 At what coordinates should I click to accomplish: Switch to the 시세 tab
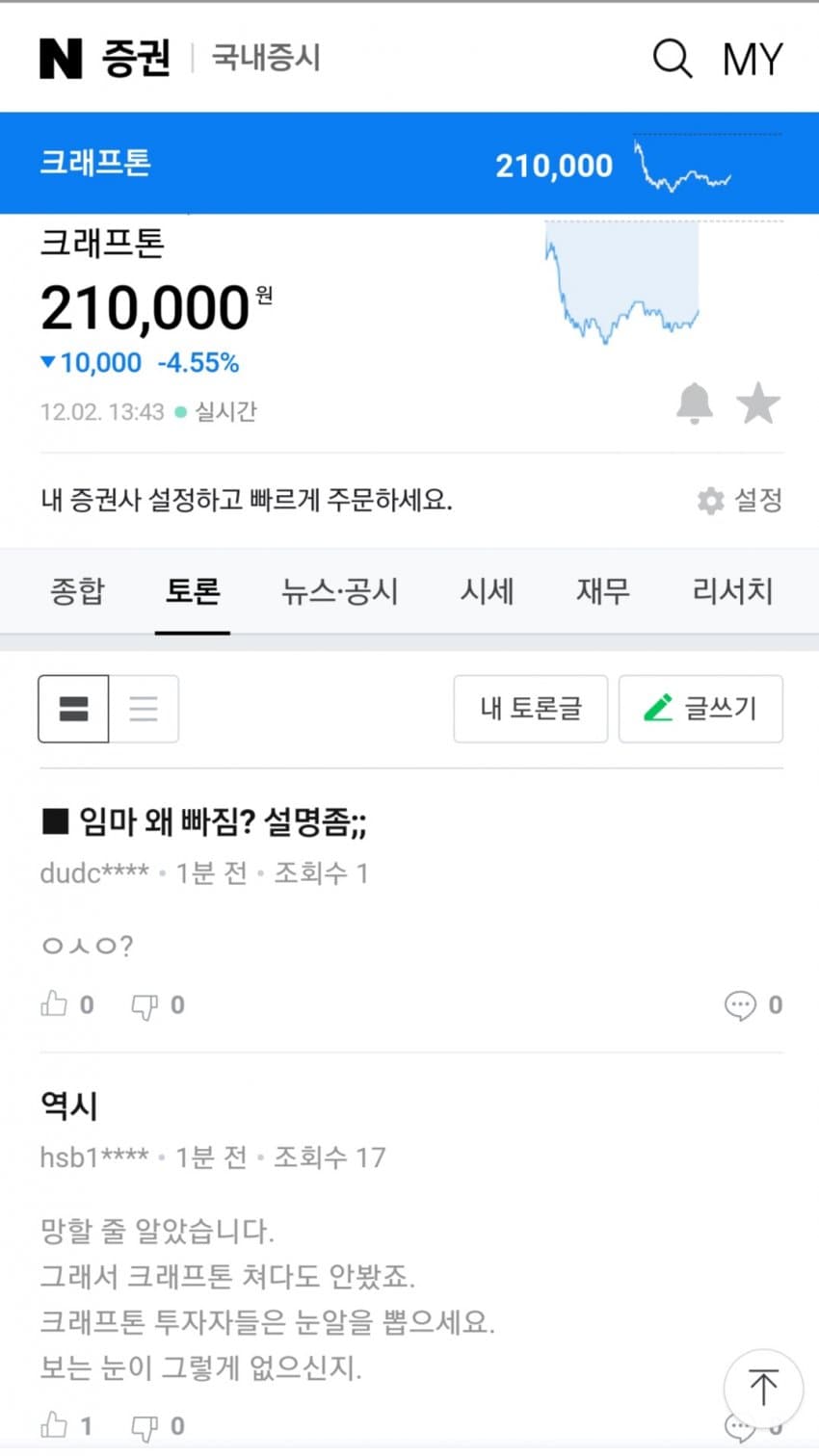click(487, 590)
